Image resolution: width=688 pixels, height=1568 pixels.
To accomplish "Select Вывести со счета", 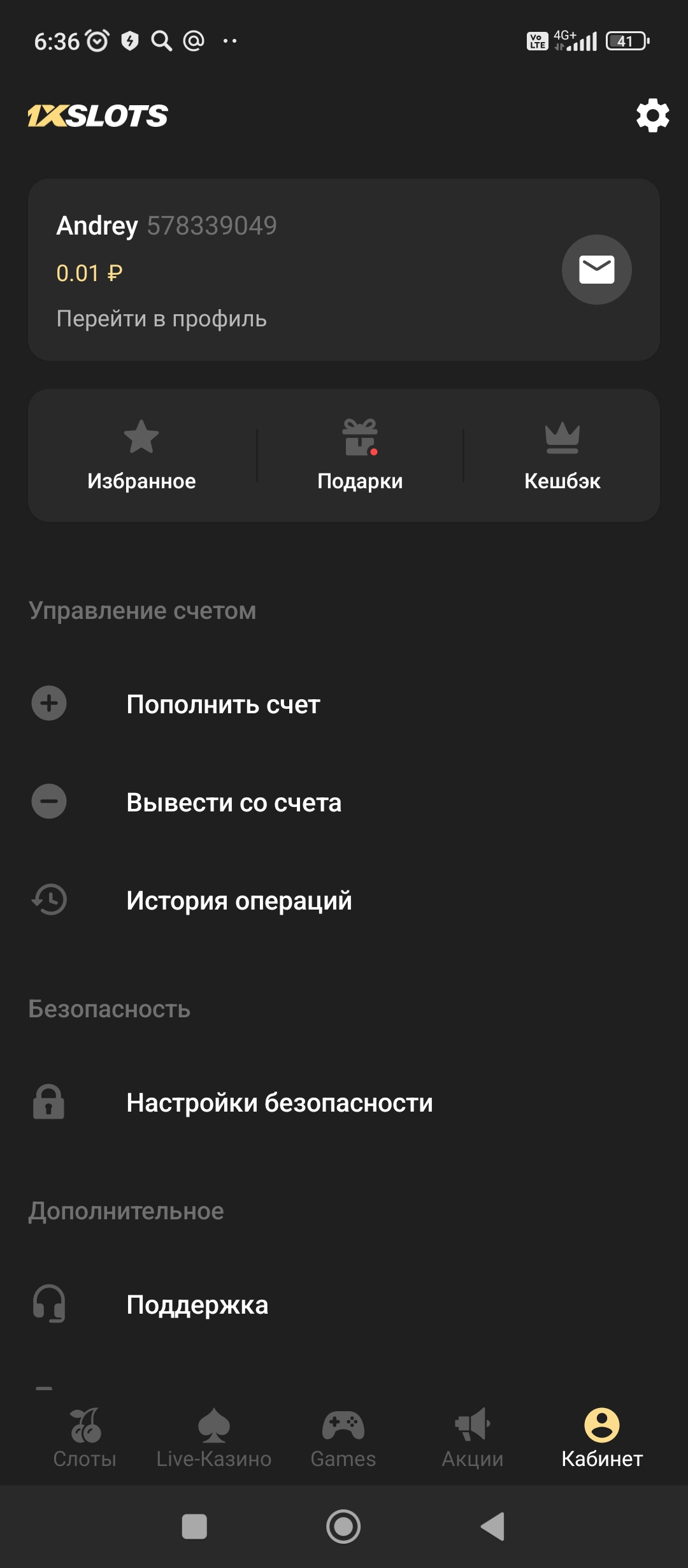I will 234,802.
